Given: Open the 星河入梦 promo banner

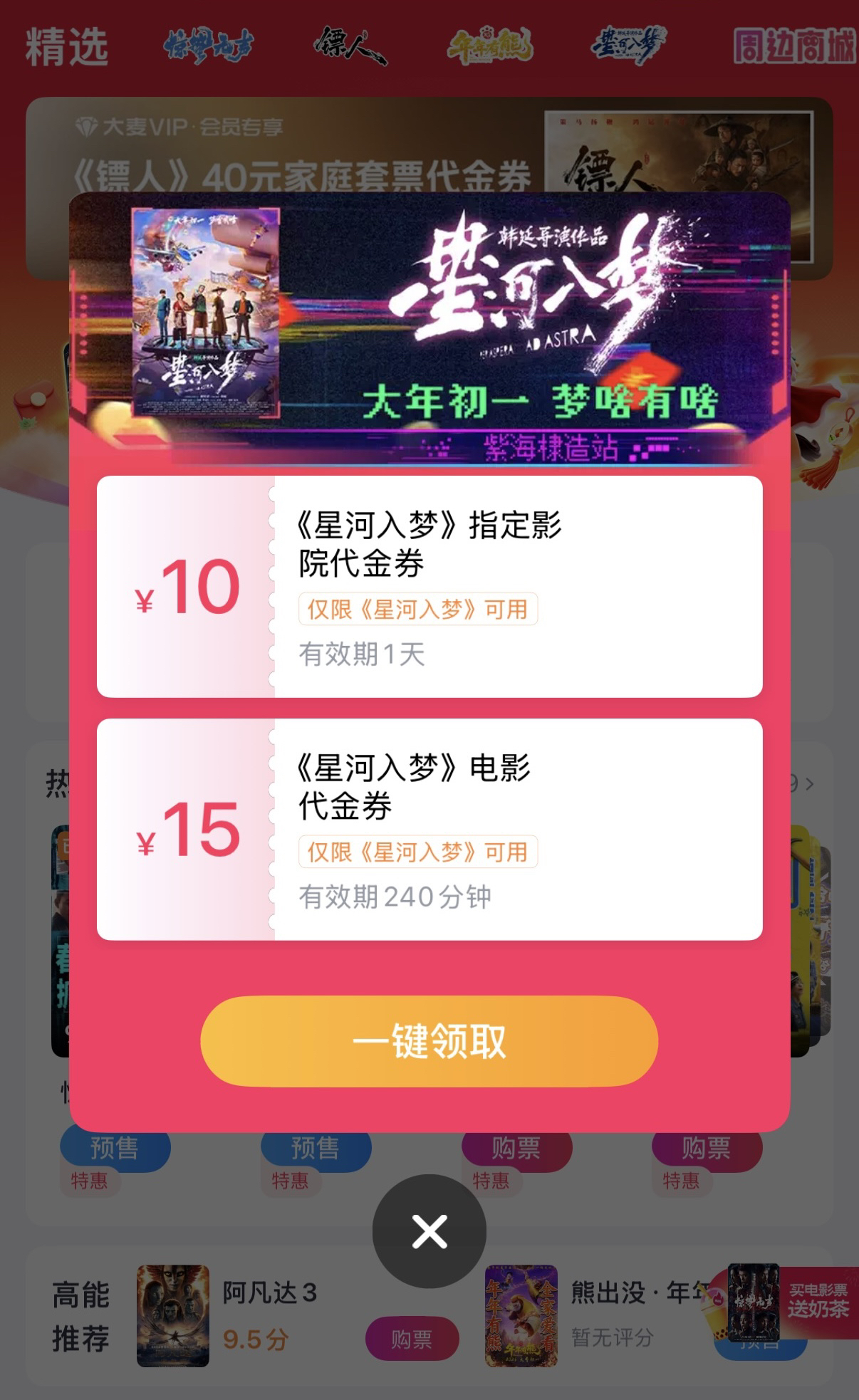Looking at the screenshot, I should (x=429, y=328).
